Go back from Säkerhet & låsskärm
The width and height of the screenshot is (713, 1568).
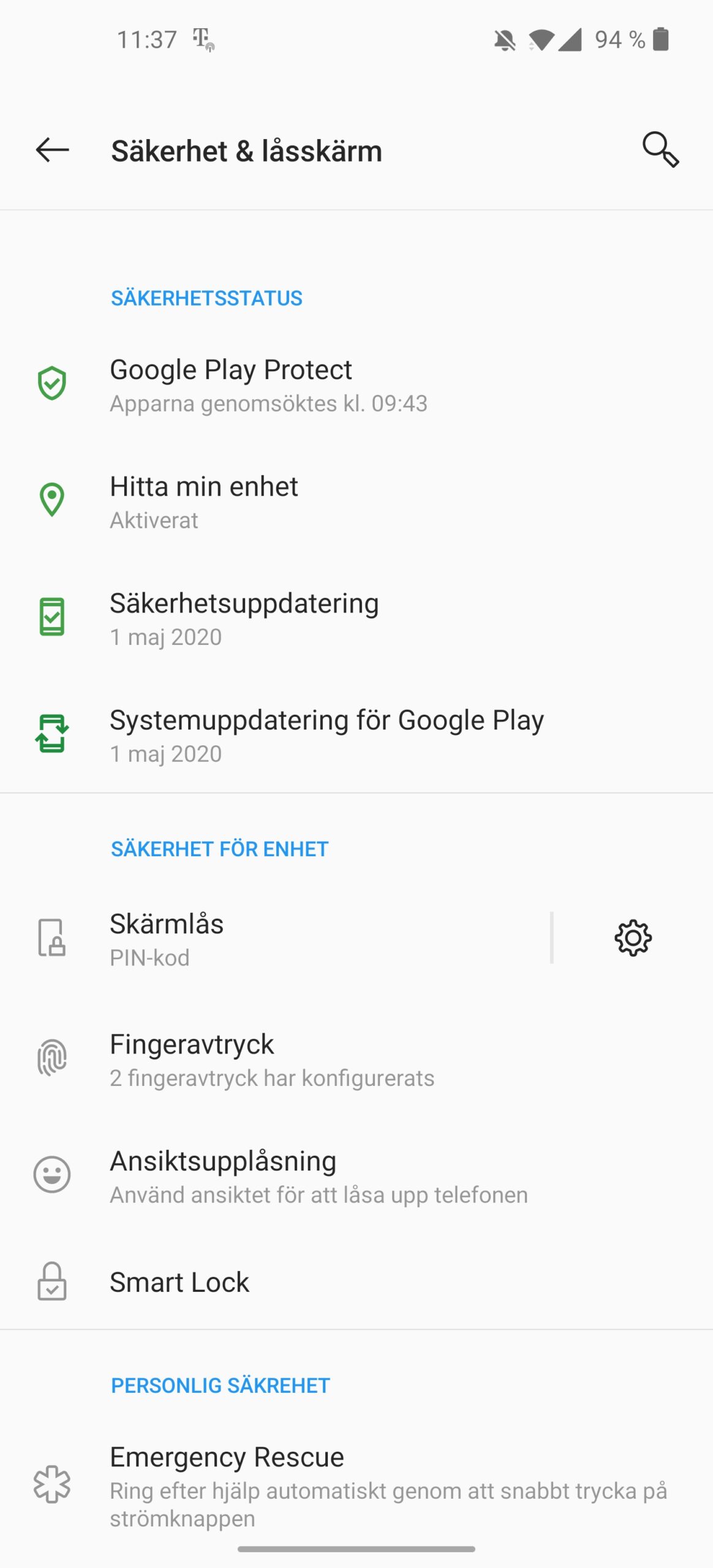(52, 150)
